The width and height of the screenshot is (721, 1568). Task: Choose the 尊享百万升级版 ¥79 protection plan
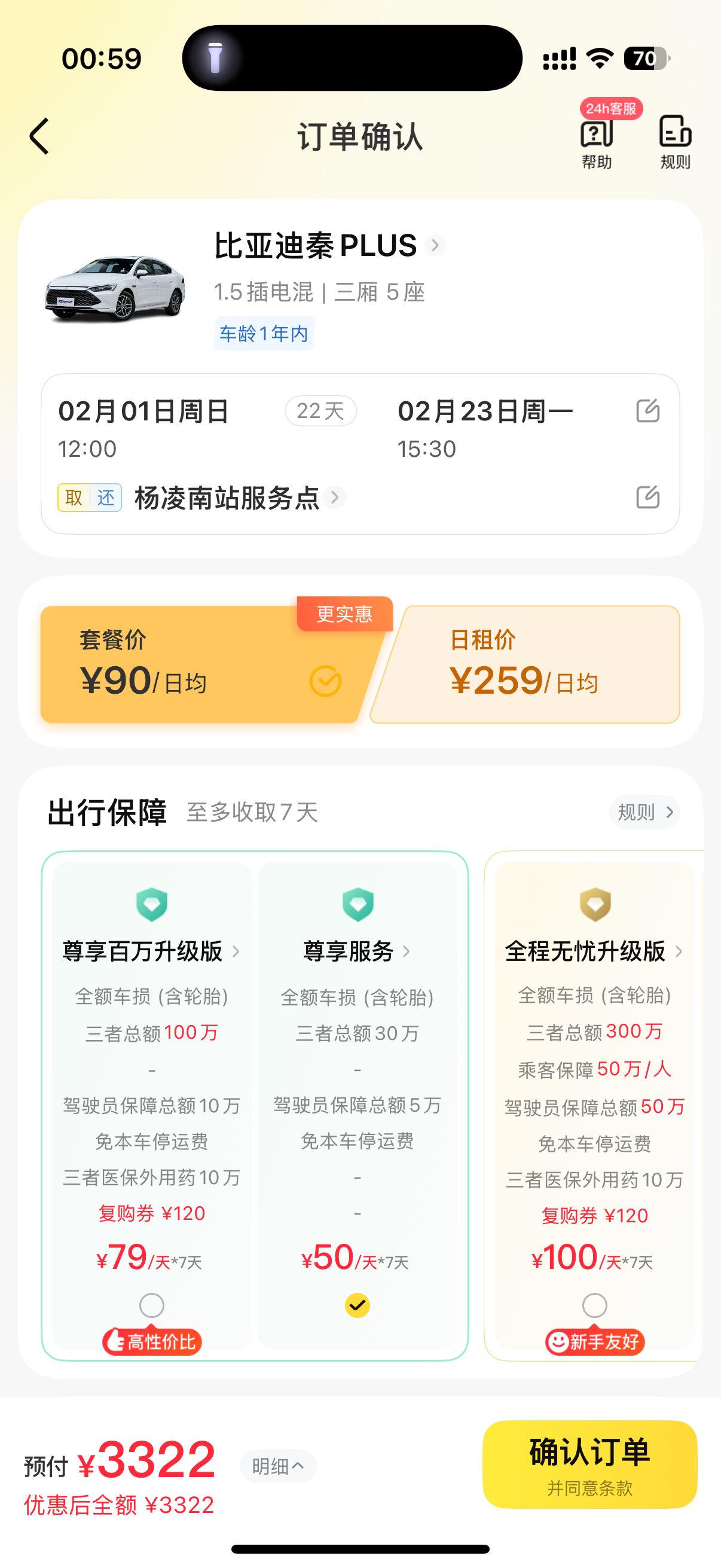pos(151,1305)
